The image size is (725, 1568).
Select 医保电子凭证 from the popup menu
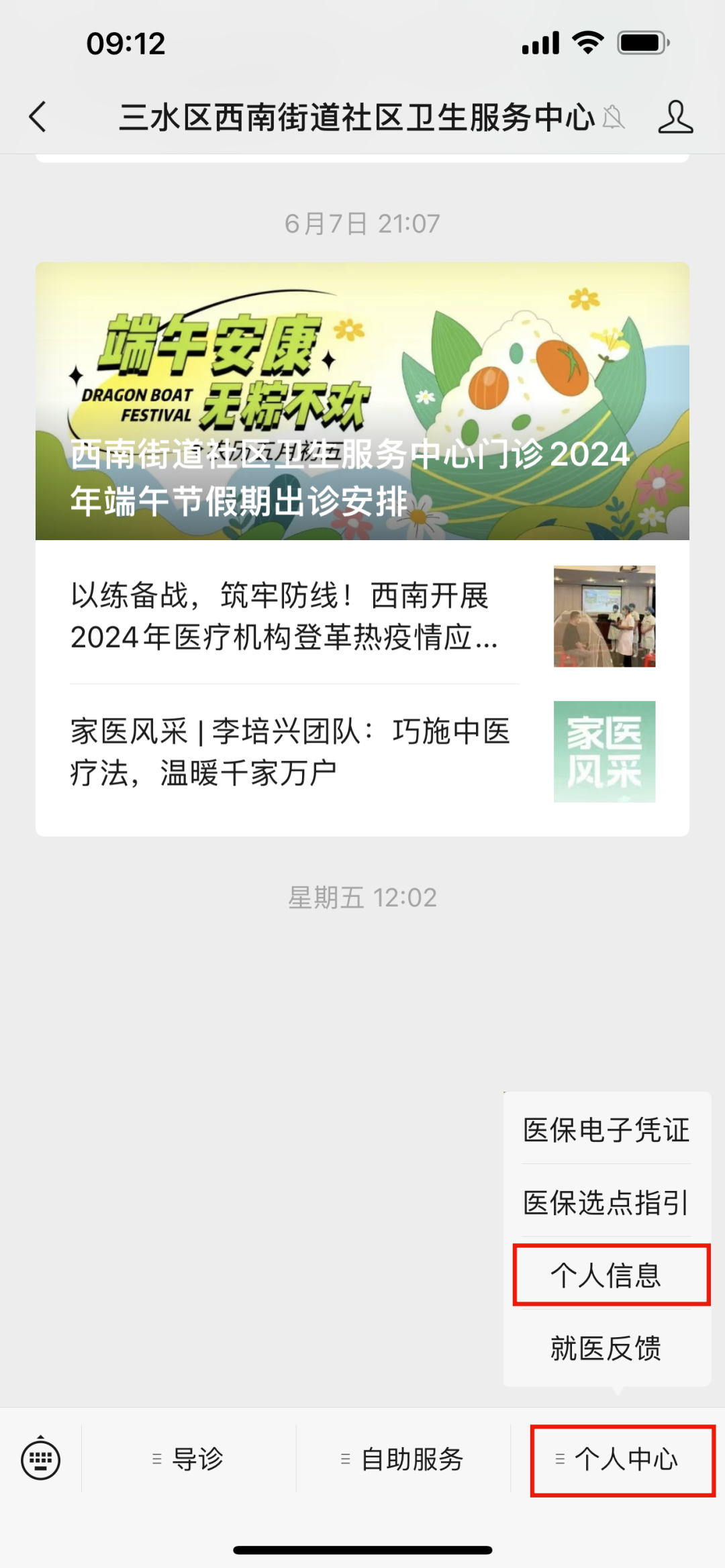(x=606, y=1130)
